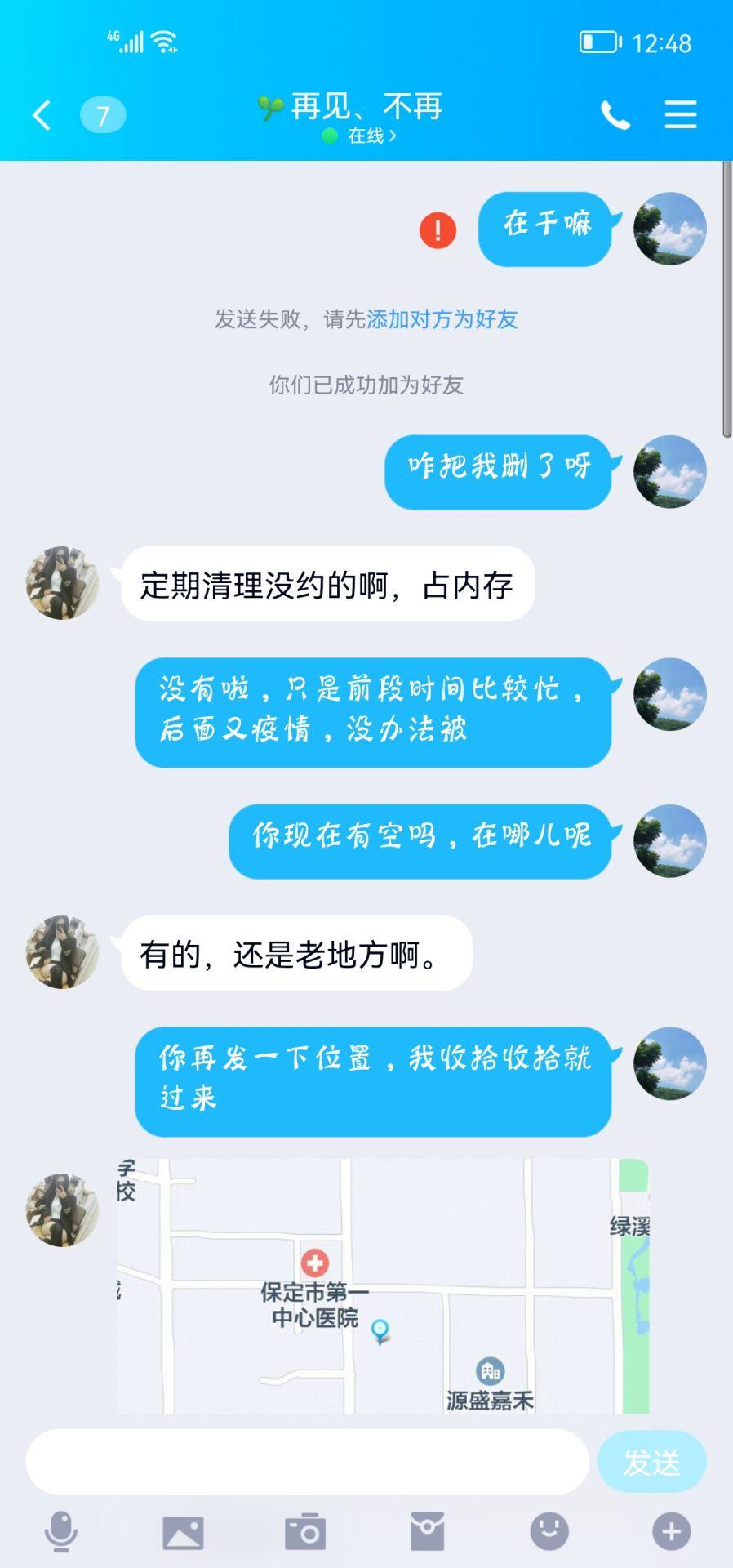Tap the 发送 send button

pos(651,1462)
